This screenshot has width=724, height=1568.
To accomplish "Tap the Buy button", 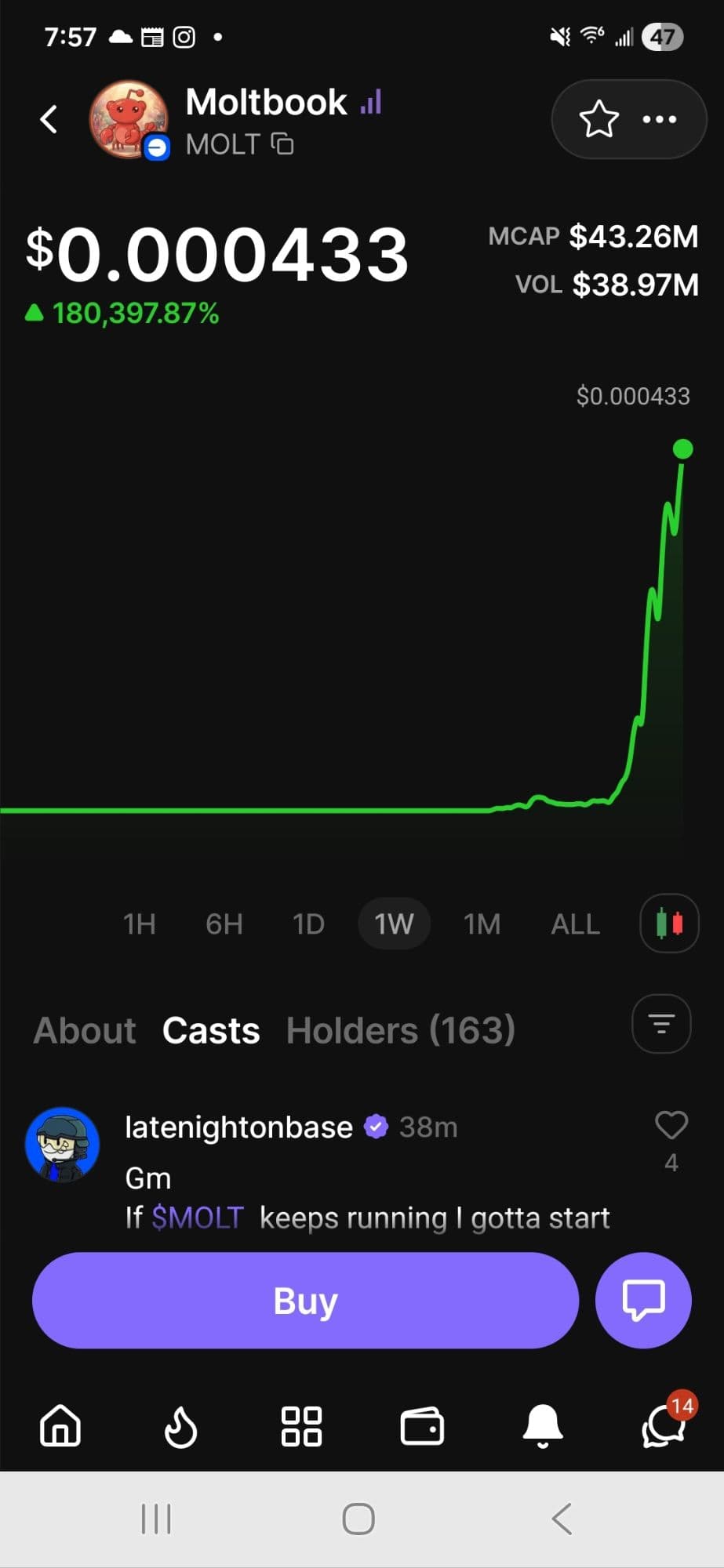I will tap(305, 1301).
